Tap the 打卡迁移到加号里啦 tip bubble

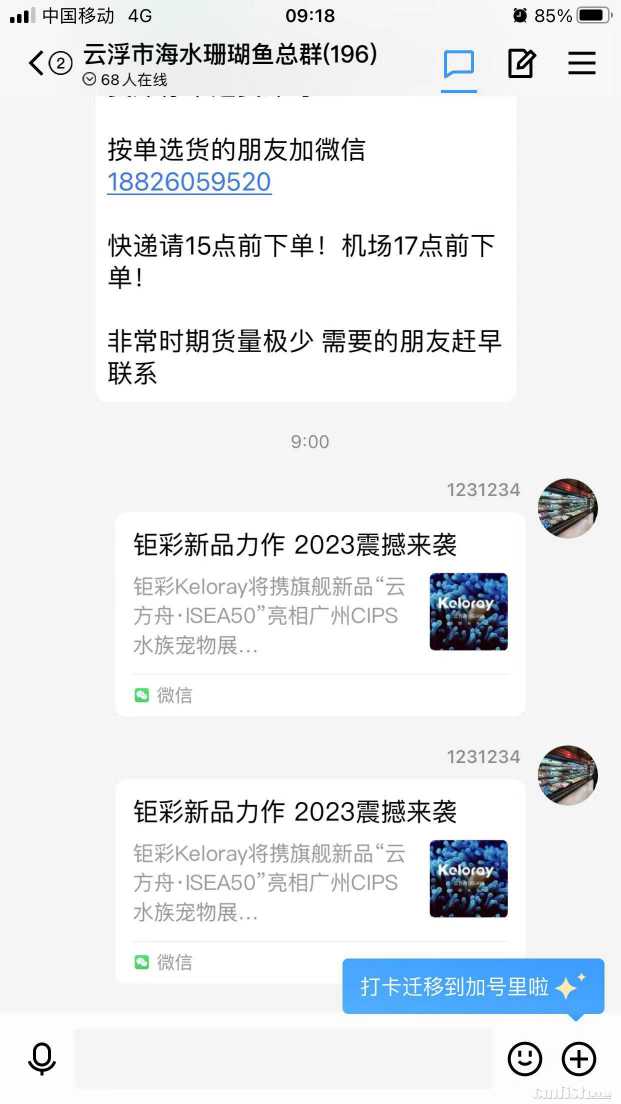(472, 987)
